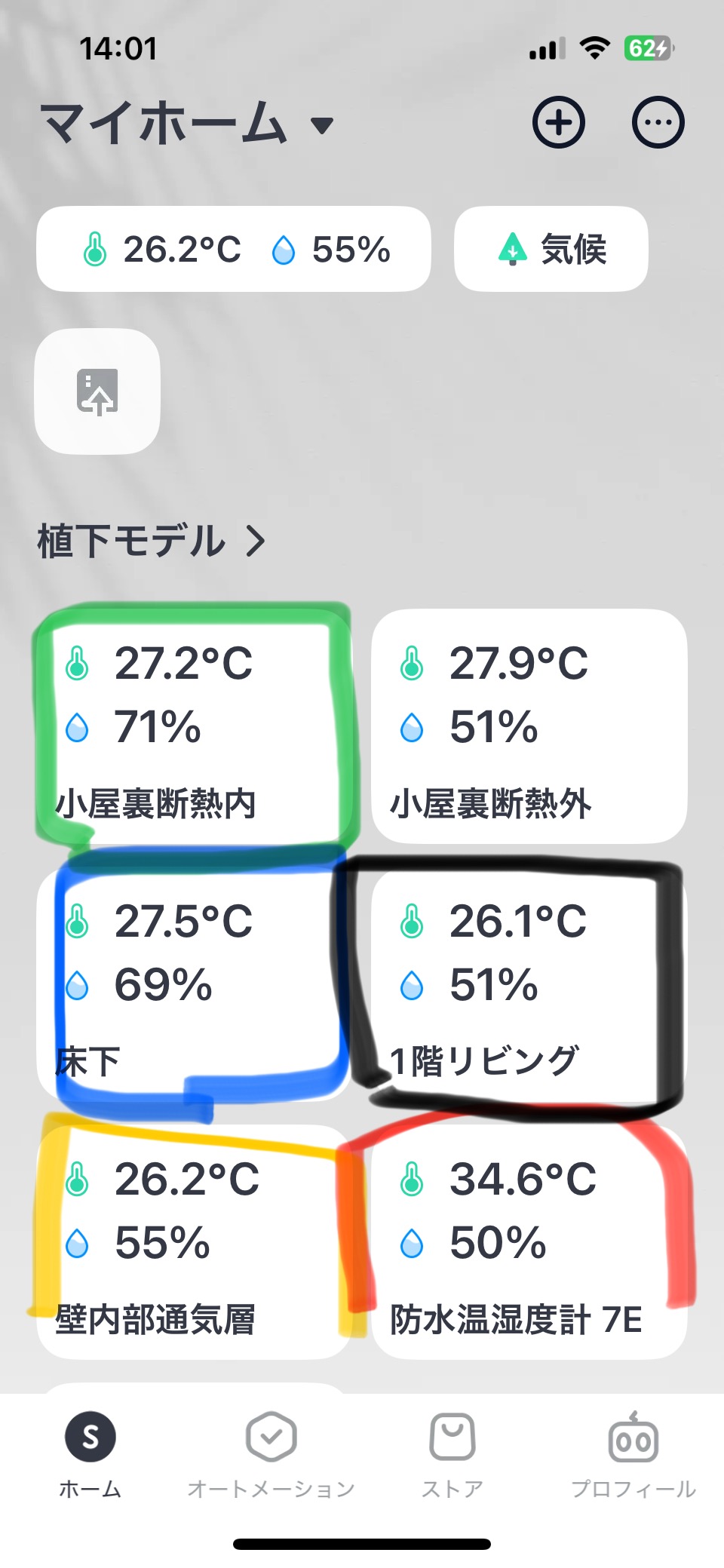Open the 小屋裏断熱内 sensor card
The height and width of the screenshot is (1568, 724).
click(x=194, y=726)
